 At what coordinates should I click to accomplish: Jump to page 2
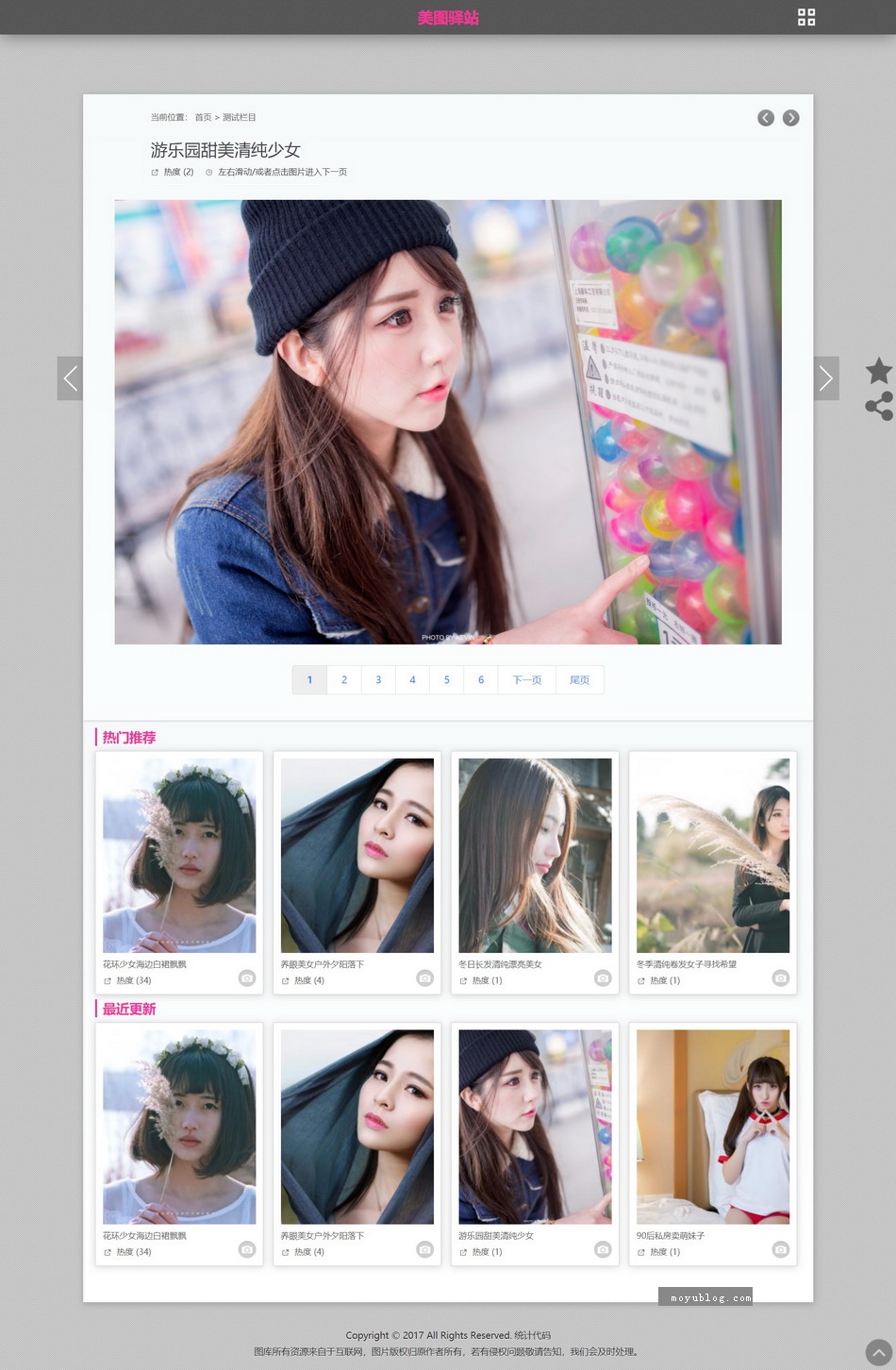coord(344,679)
